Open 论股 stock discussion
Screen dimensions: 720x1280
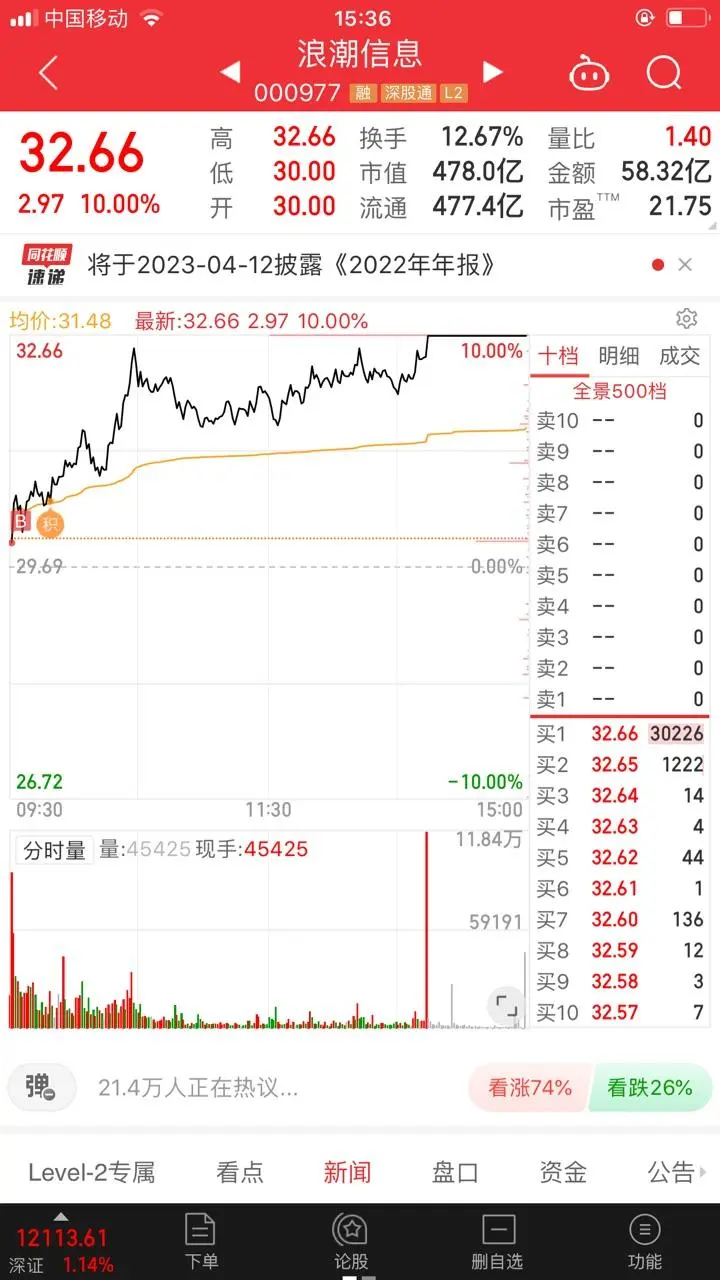(x=350, y=1241)
